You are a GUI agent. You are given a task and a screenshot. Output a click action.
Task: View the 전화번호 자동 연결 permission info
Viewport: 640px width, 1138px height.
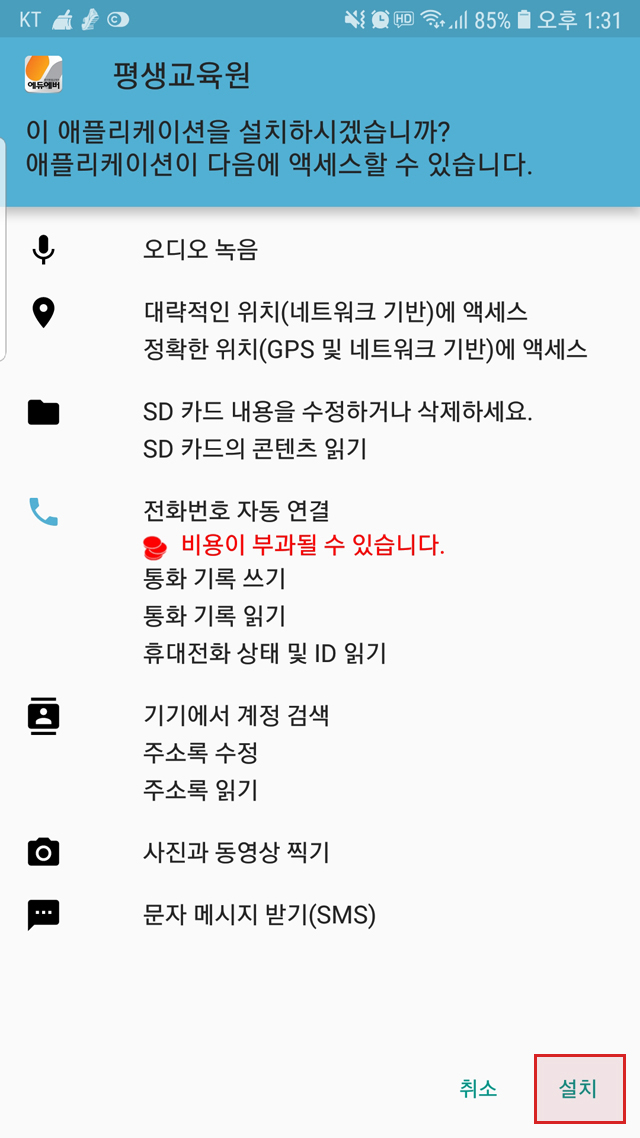237,510
